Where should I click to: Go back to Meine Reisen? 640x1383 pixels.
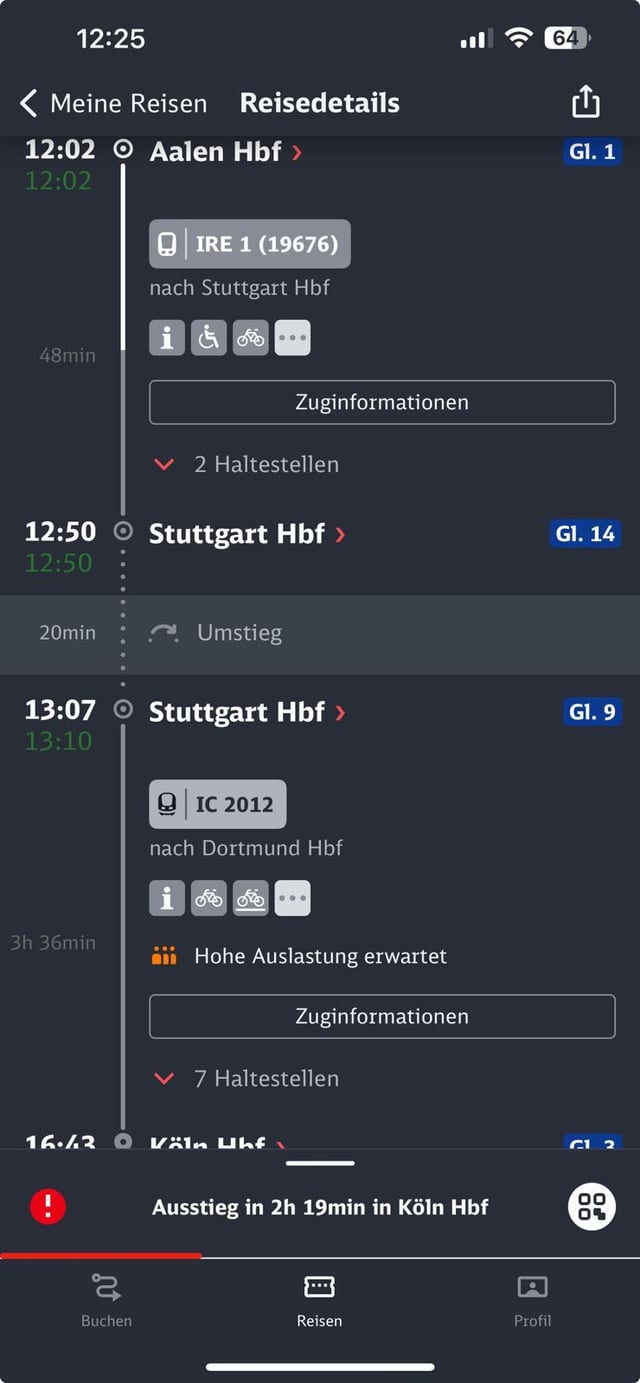click(x=113, y=103)
